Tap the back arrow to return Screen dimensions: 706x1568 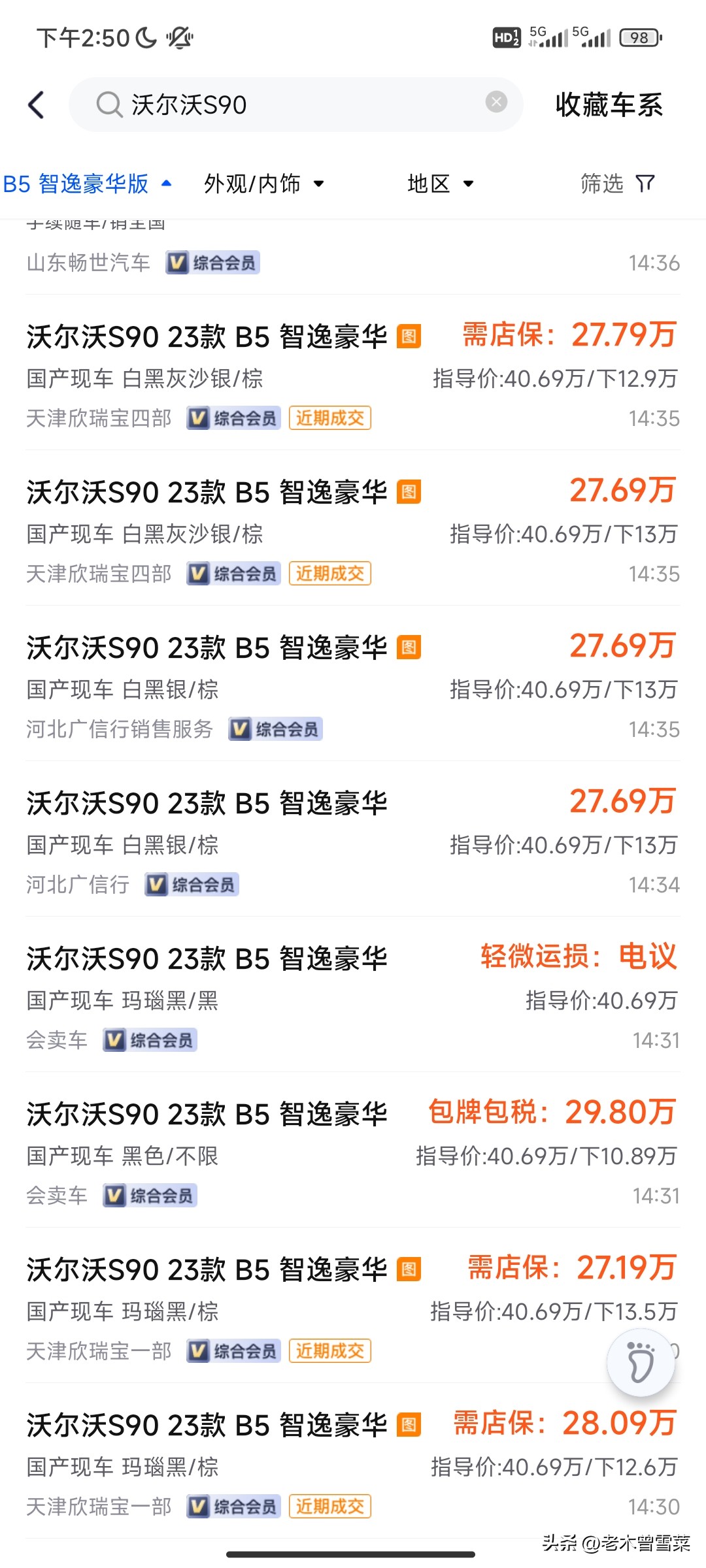(x=37, y=105)
